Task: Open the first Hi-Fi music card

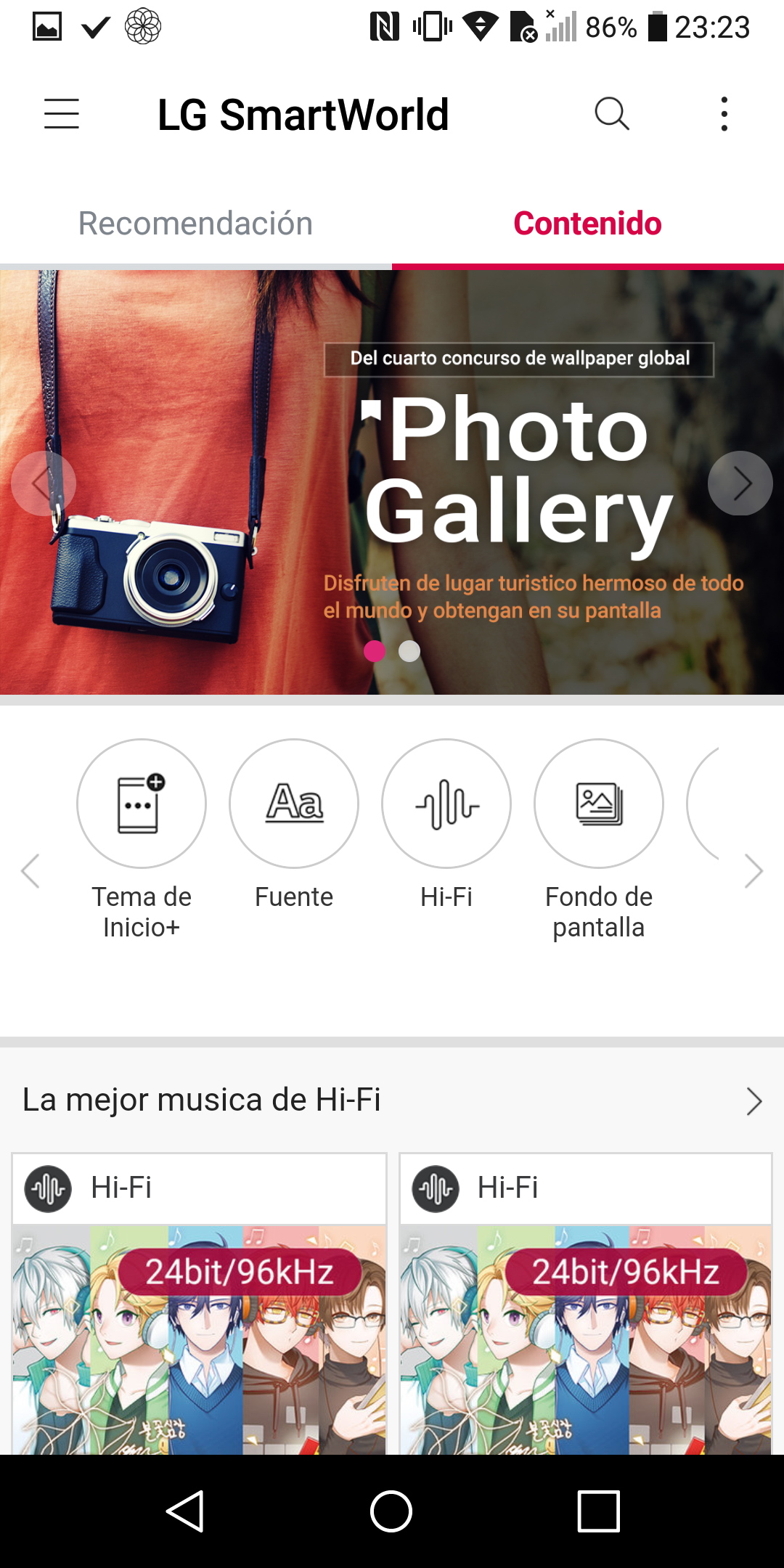Action: click(199, 1303)
